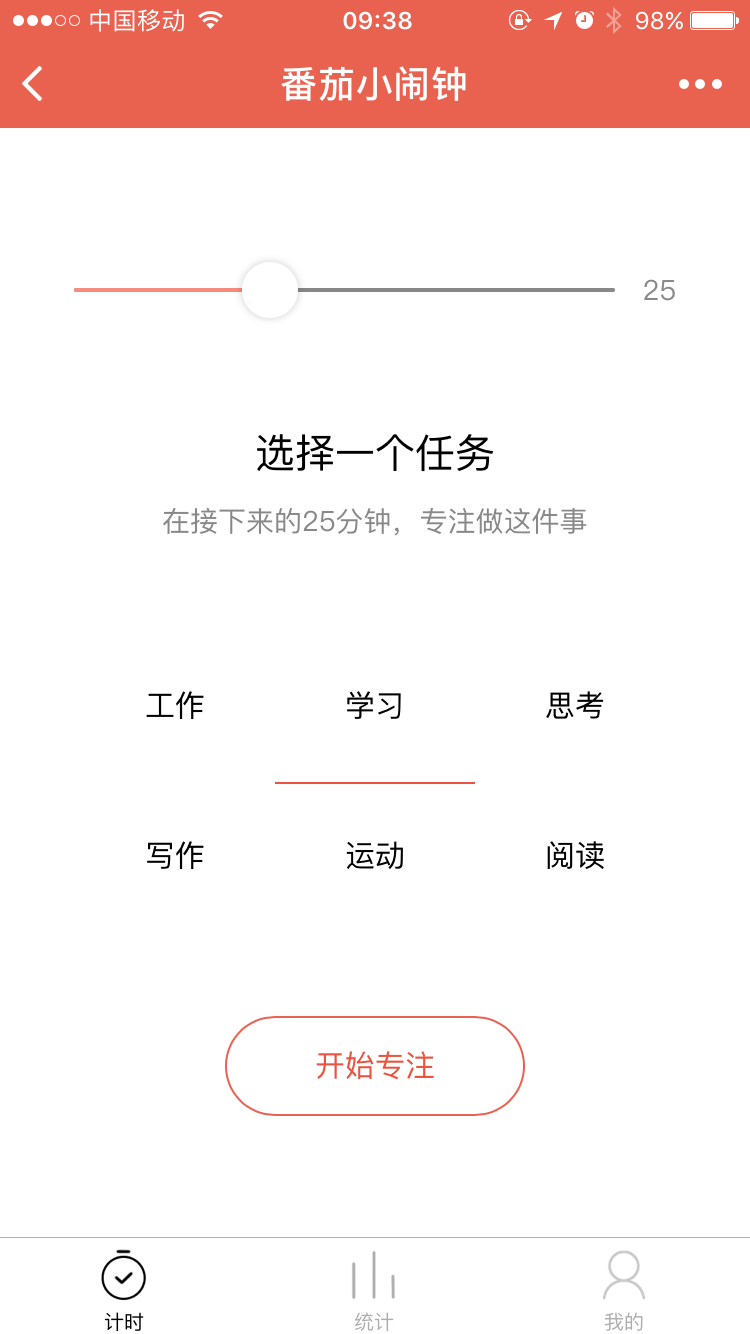750x1334 pixels.
Task: Select the 工作 task
Action: [x=175, y=706]
